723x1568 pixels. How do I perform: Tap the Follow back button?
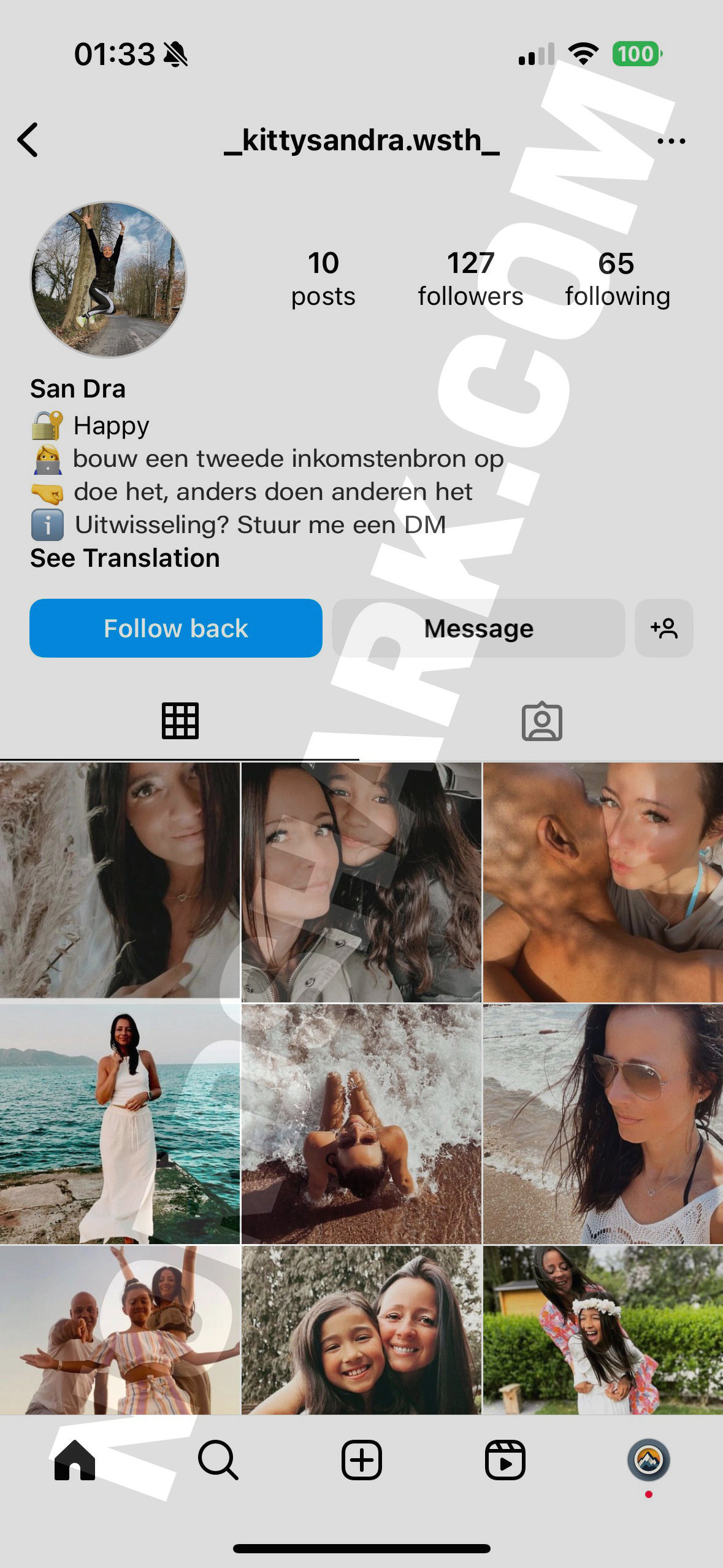176,628
